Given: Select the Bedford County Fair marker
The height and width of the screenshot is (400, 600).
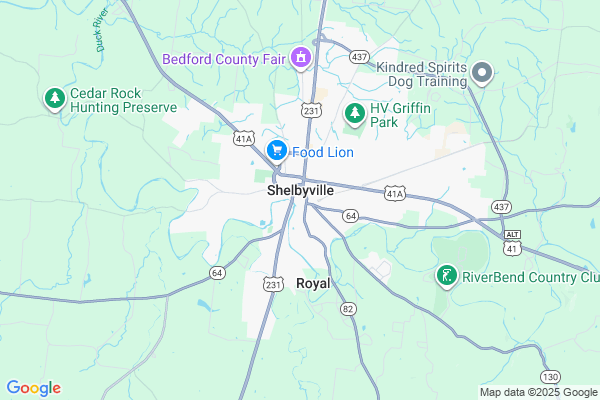Looking at the screenshot, I should (299, 59).
